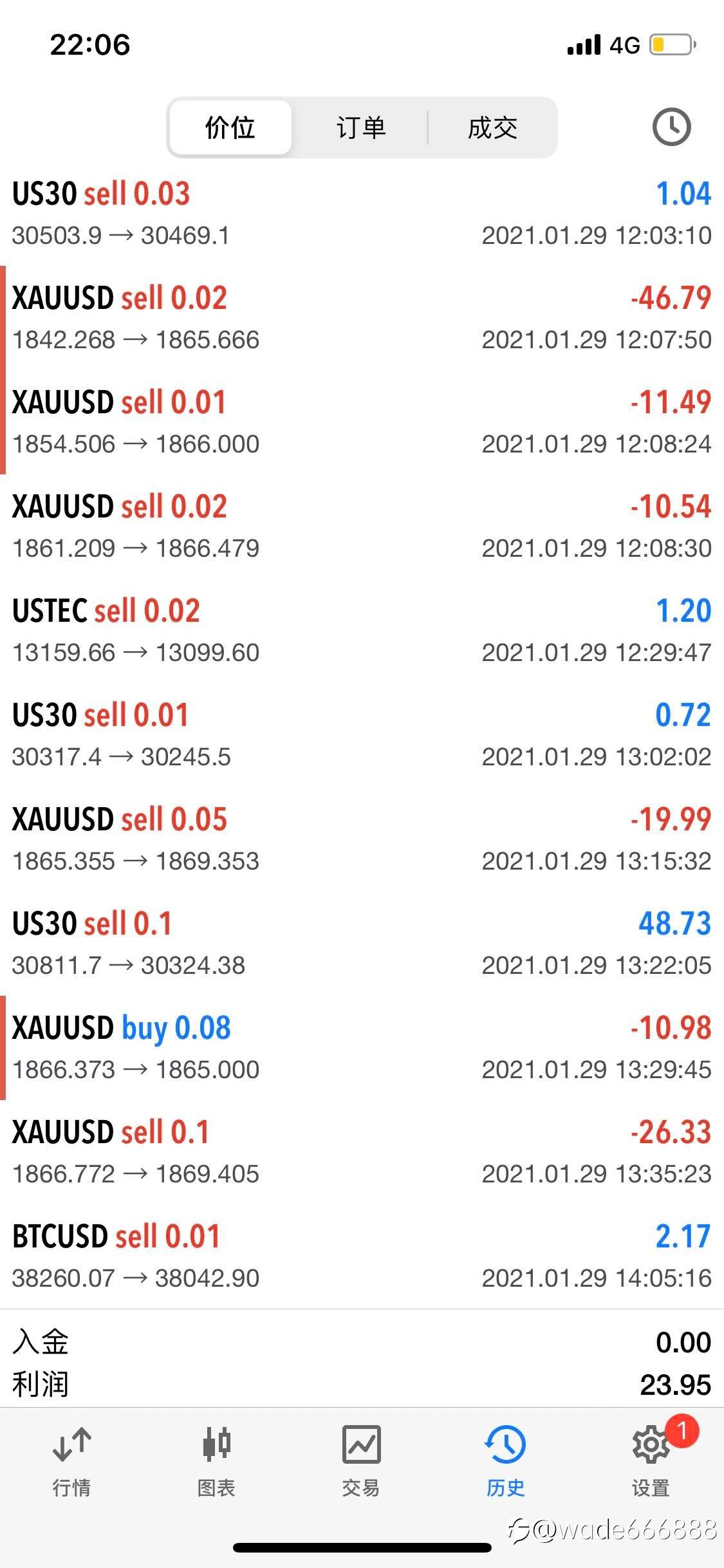This screenshot has width=724, height=1568.
Task: Expand the BTCUSD sell 0.01 trade
Action: 362,1256
